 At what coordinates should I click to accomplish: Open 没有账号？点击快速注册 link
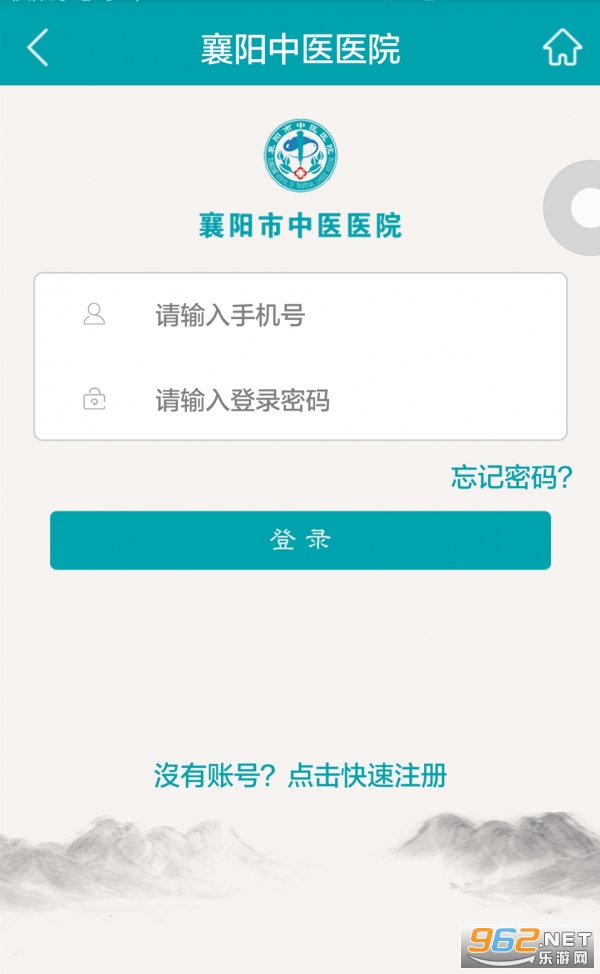tap(300, 774)
